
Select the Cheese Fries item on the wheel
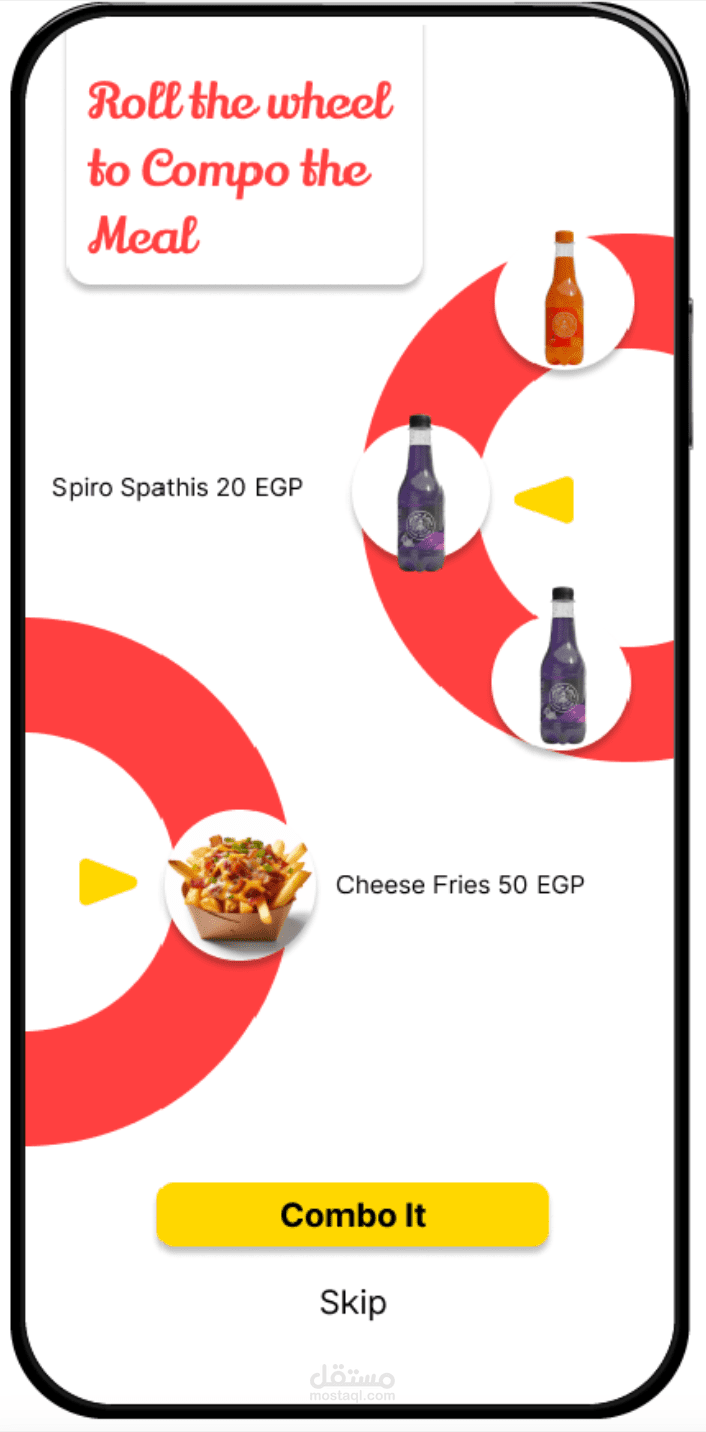point(240,885)
